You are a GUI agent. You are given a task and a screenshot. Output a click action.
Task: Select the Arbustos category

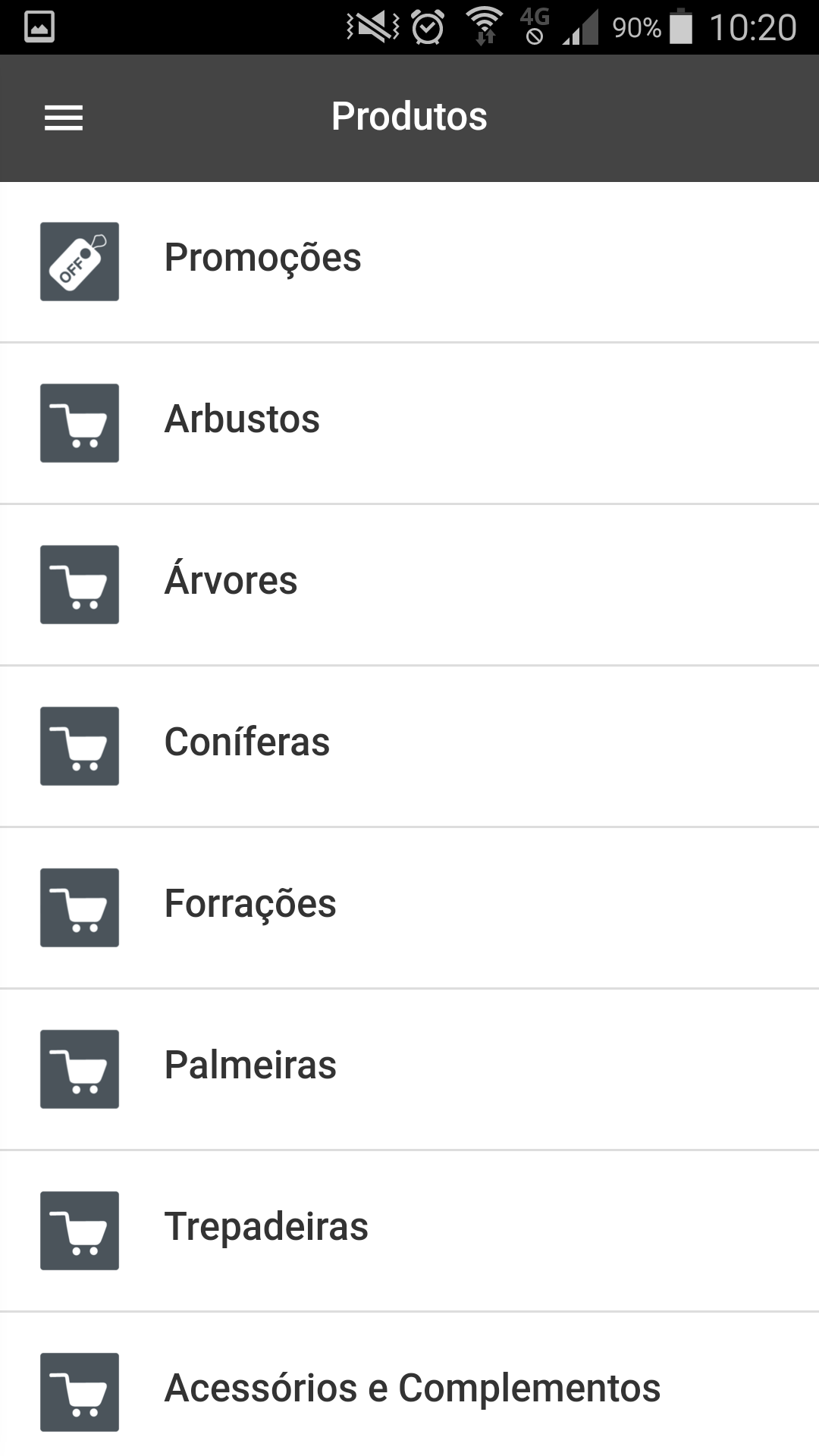click(409, 423)
